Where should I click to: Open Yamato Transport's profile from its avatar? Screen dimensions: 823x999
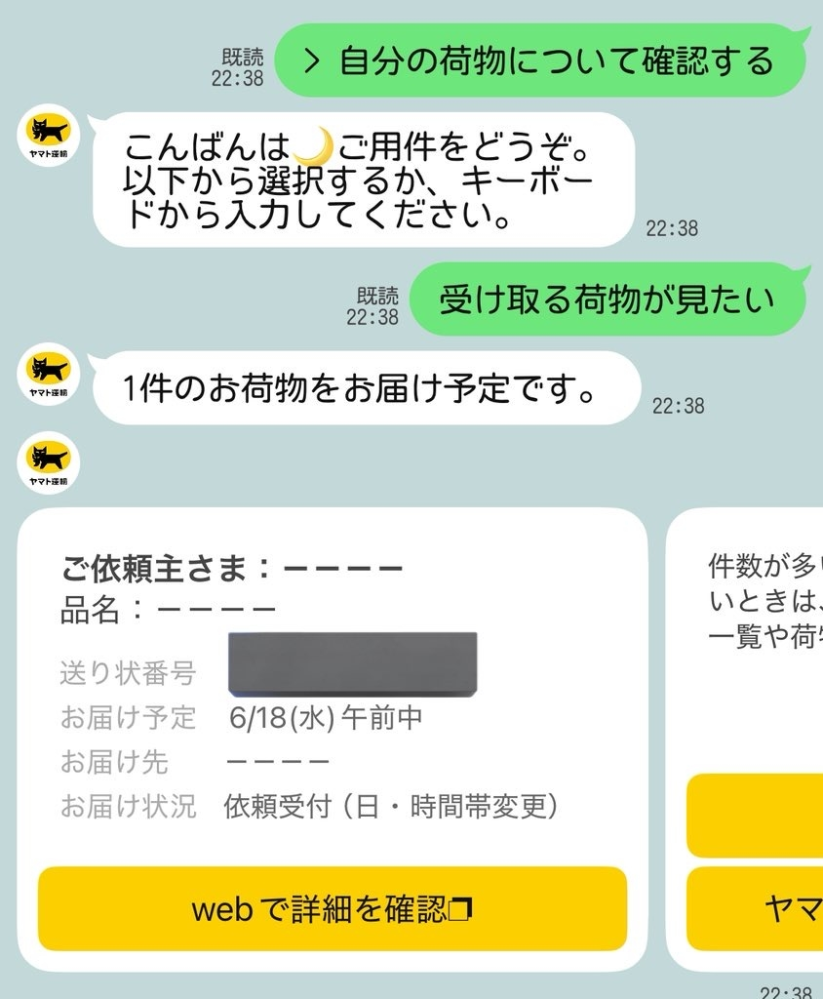pos(49,136)
